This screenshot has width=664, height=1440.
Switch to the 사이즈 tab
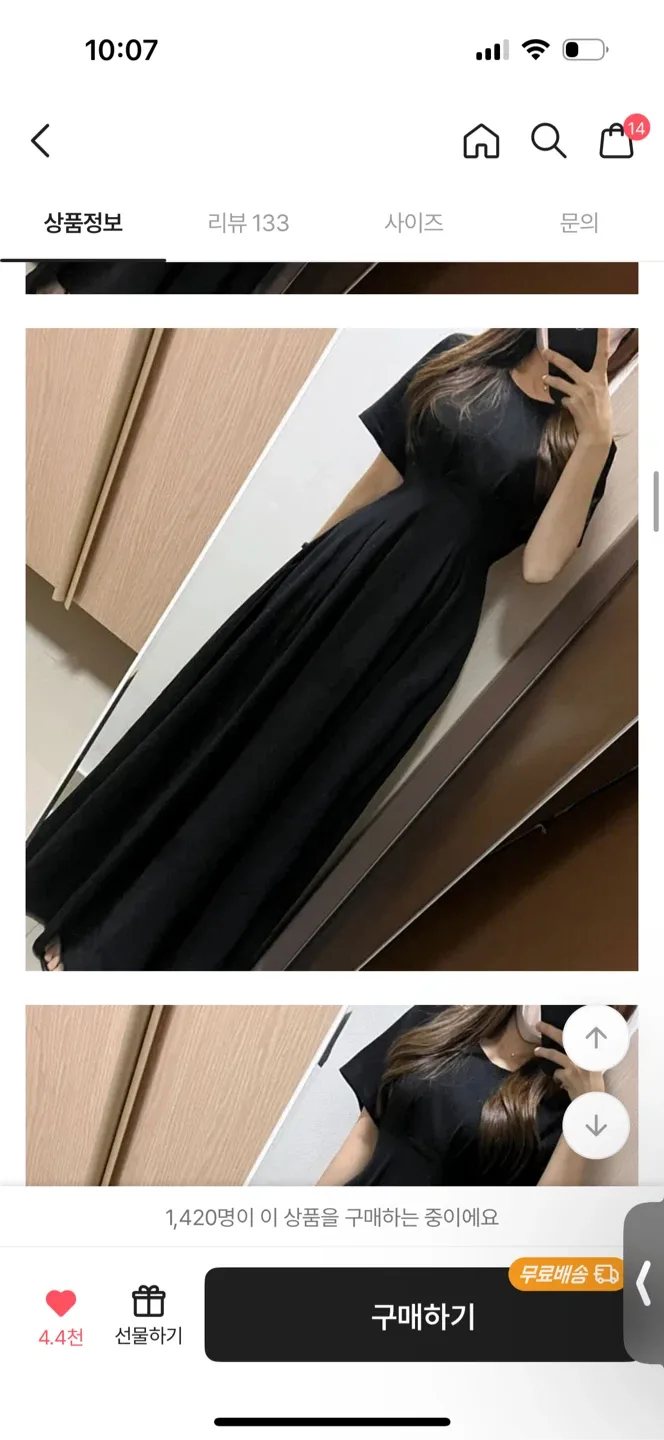(x=414, y=223)
